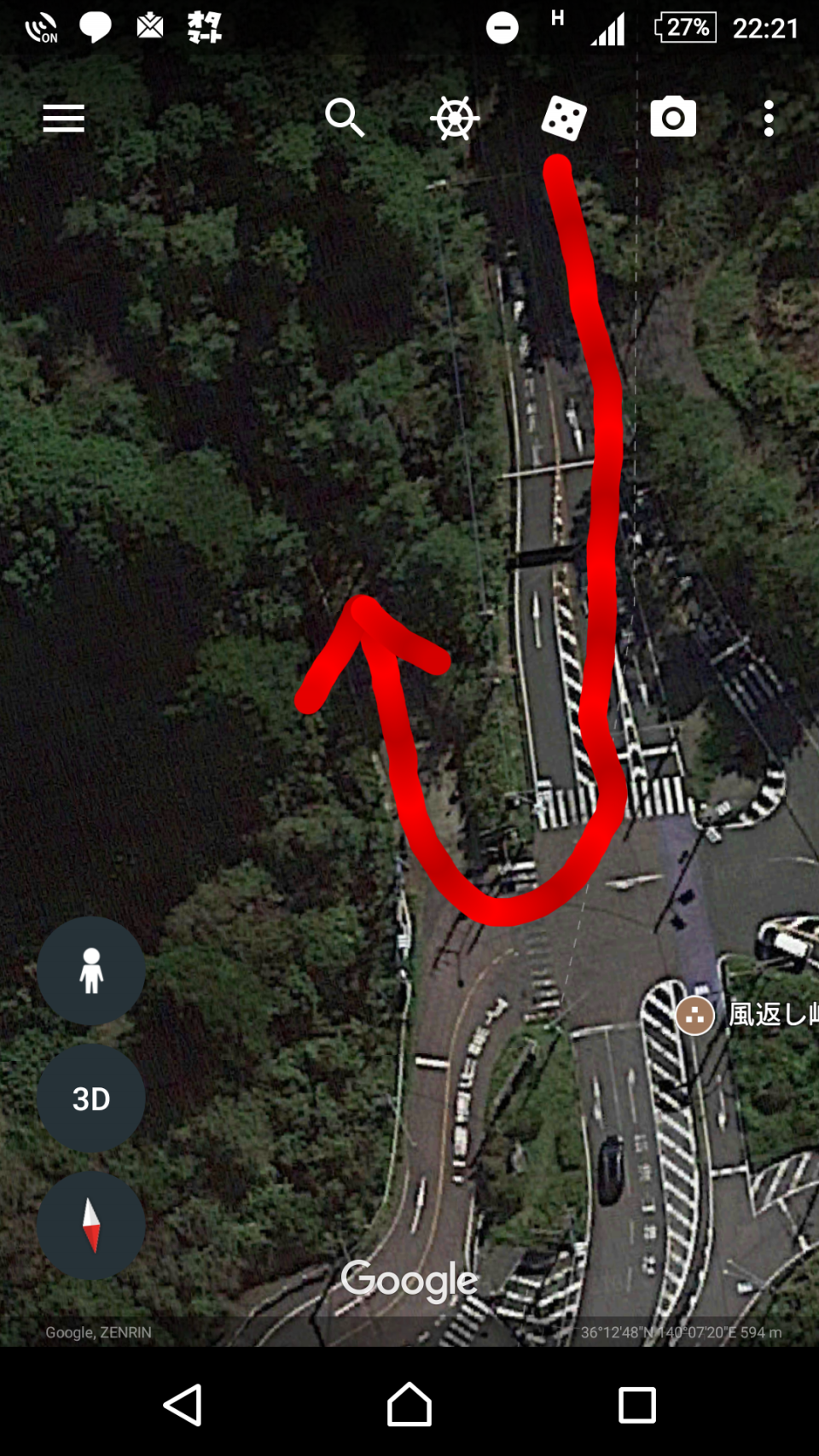
Task: Open the three-dot overflow menu
Action: point(769,118)
